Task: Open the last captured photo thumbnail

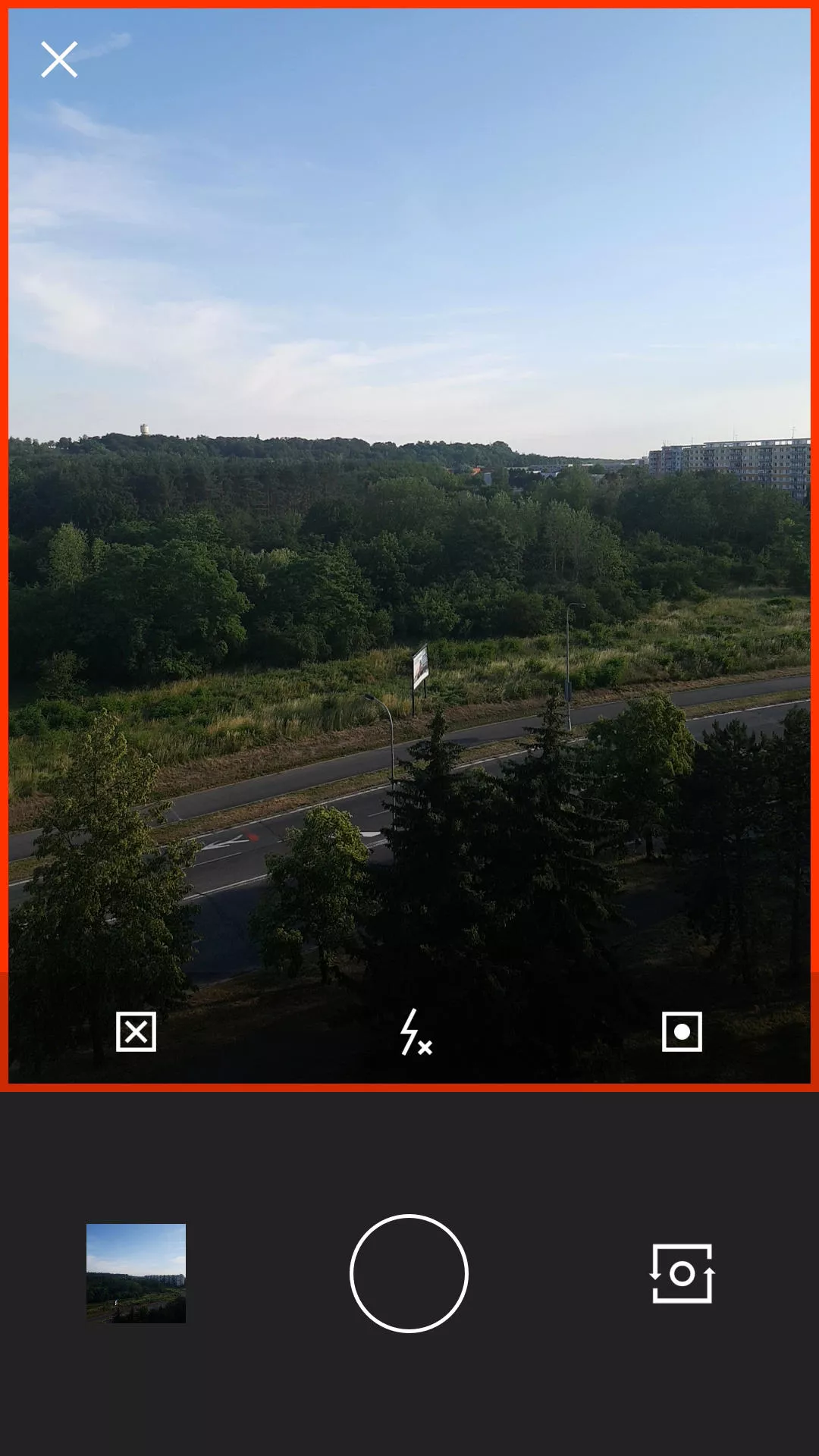Action: pos(136,1273)
